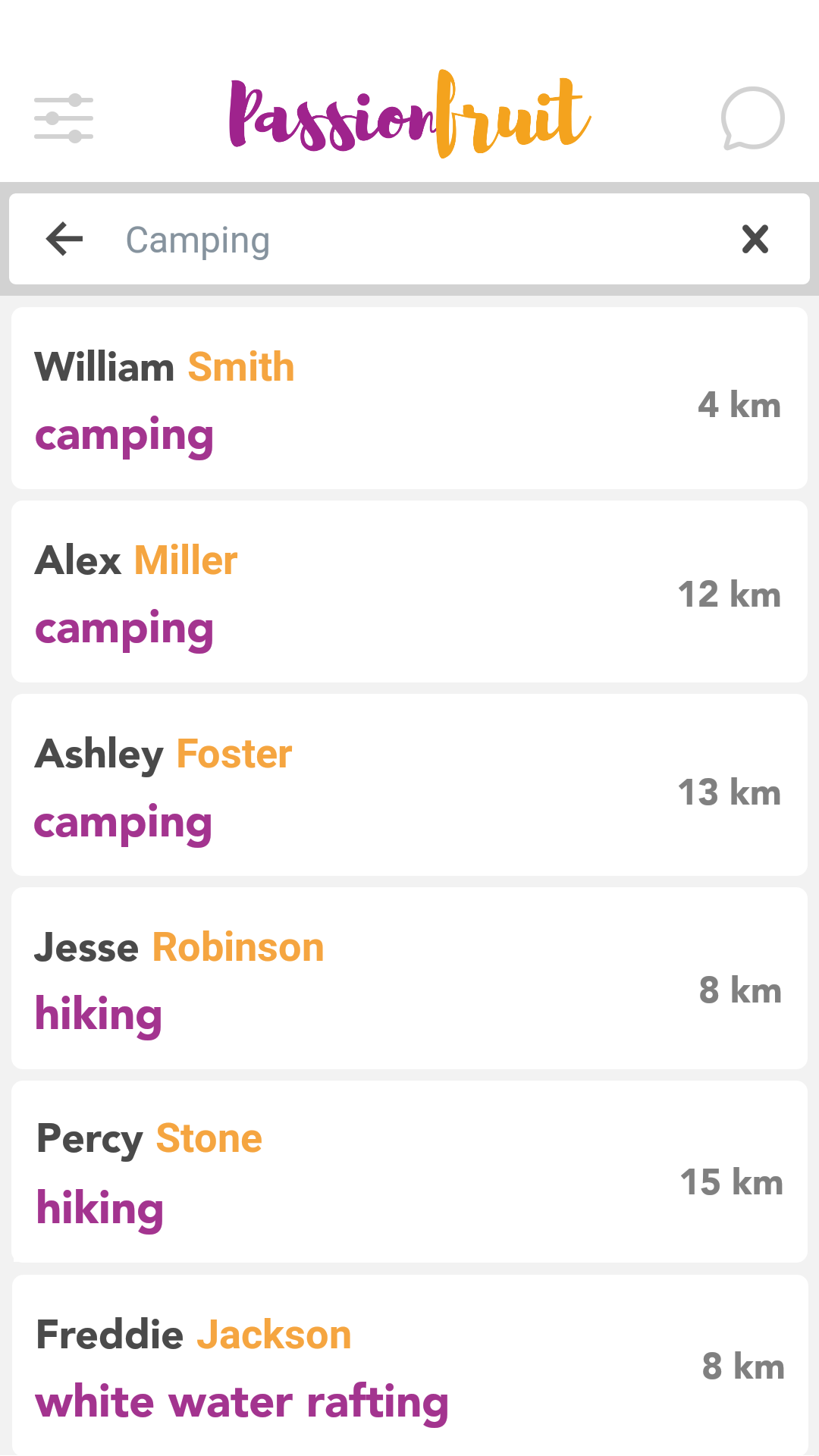This screenshot has width=819, height=1456.
Task: View Alex Miller's camping card
Action: coord(409,591)
